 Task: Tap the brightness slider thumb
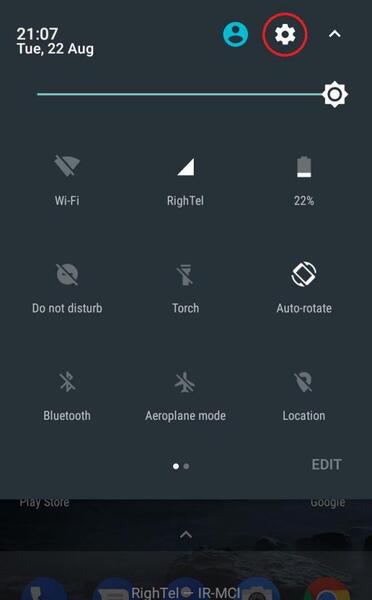click(x=334, y=94)
